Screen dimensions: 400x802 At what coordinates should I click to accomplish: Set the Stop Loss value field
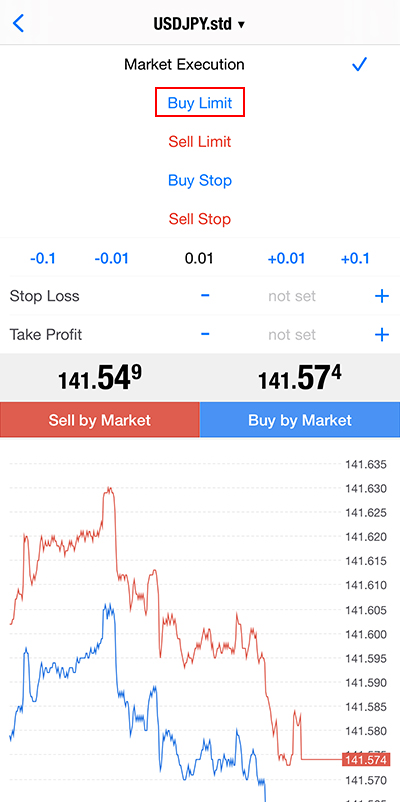click(x=292, y=296)
